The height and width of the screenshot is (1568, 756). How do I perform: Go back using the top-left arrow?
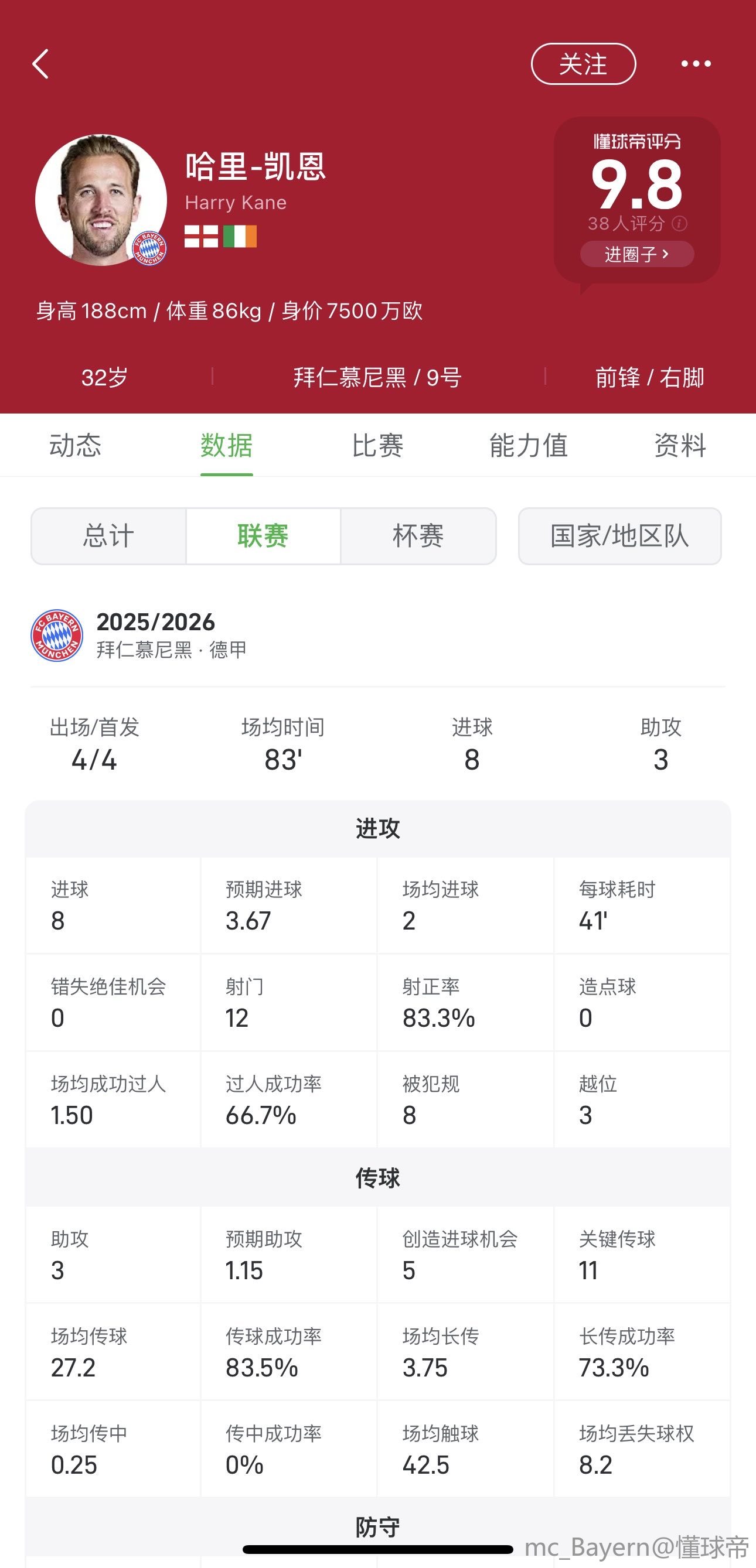(x=40, y=64)
